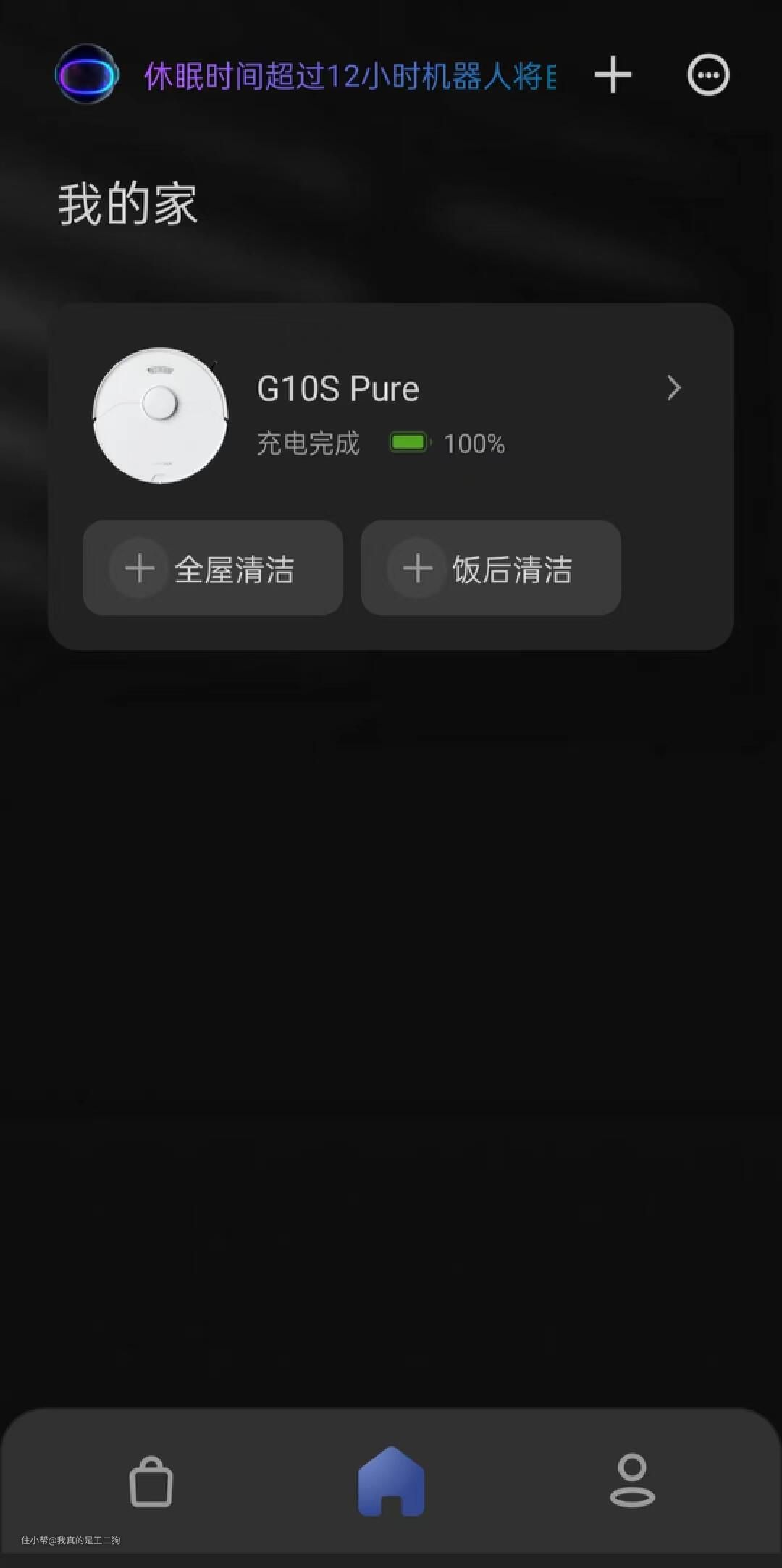Add a new device with plus icon
The image size is (782, 1568).
(613, 75)
